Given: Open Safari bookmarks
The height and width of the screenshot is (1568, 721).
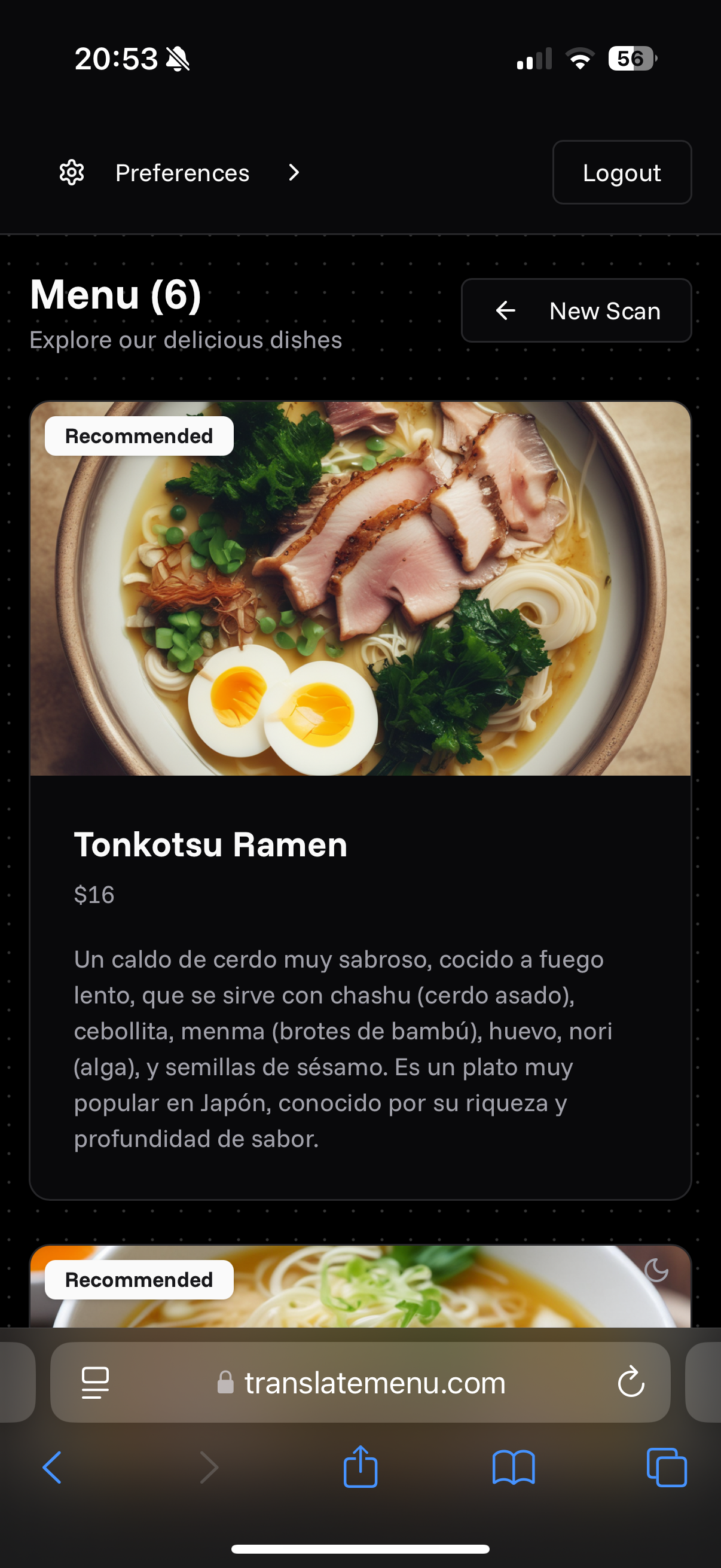Looking at the screenshot, I should click(513, 1468).
